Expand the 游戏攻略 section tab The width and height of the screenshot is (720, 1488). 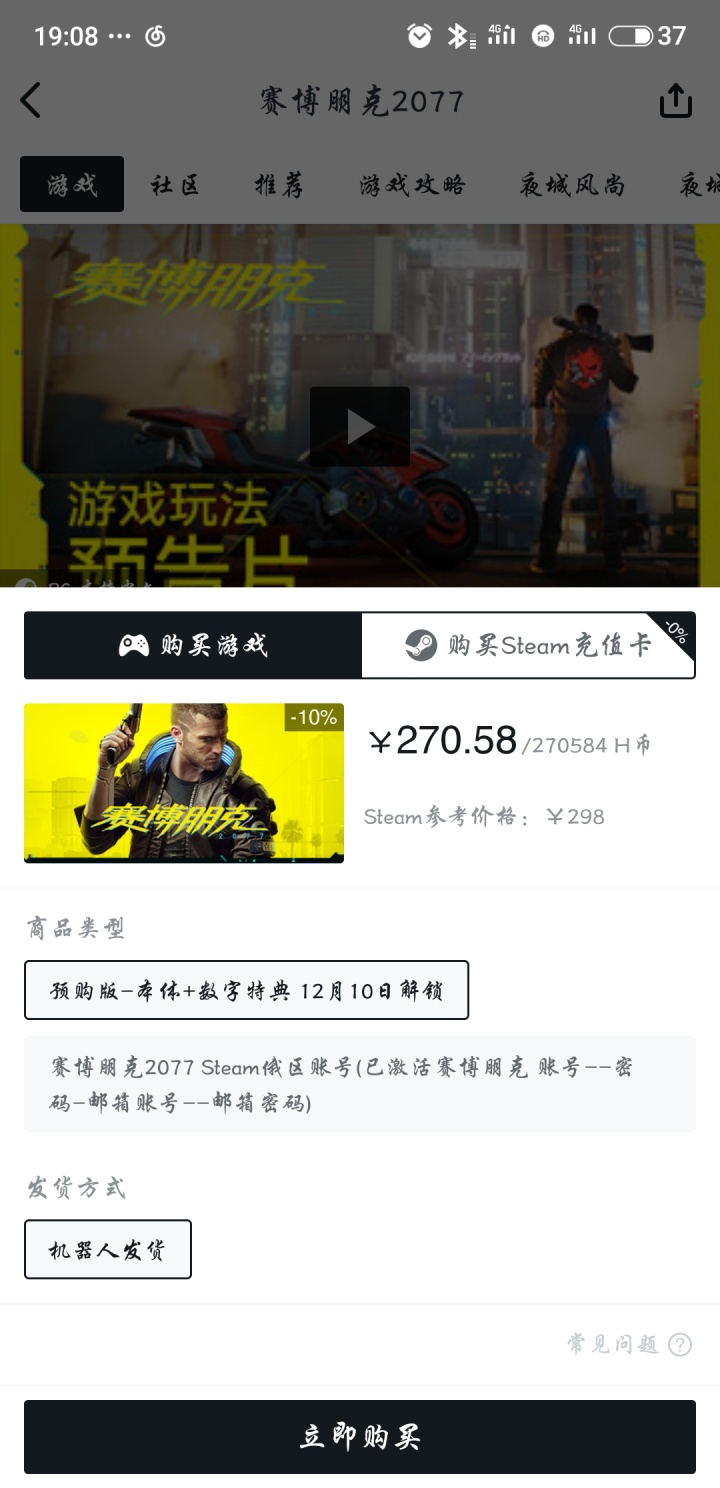pos(411,184)
